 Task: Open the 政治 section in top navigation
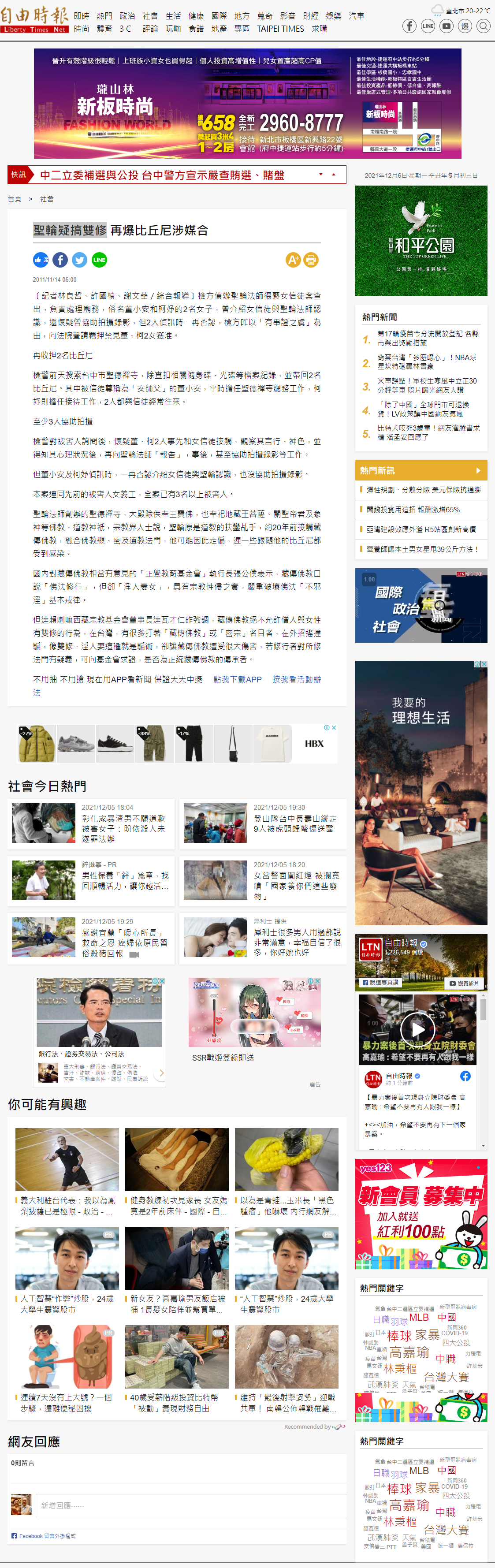point(127,16)
